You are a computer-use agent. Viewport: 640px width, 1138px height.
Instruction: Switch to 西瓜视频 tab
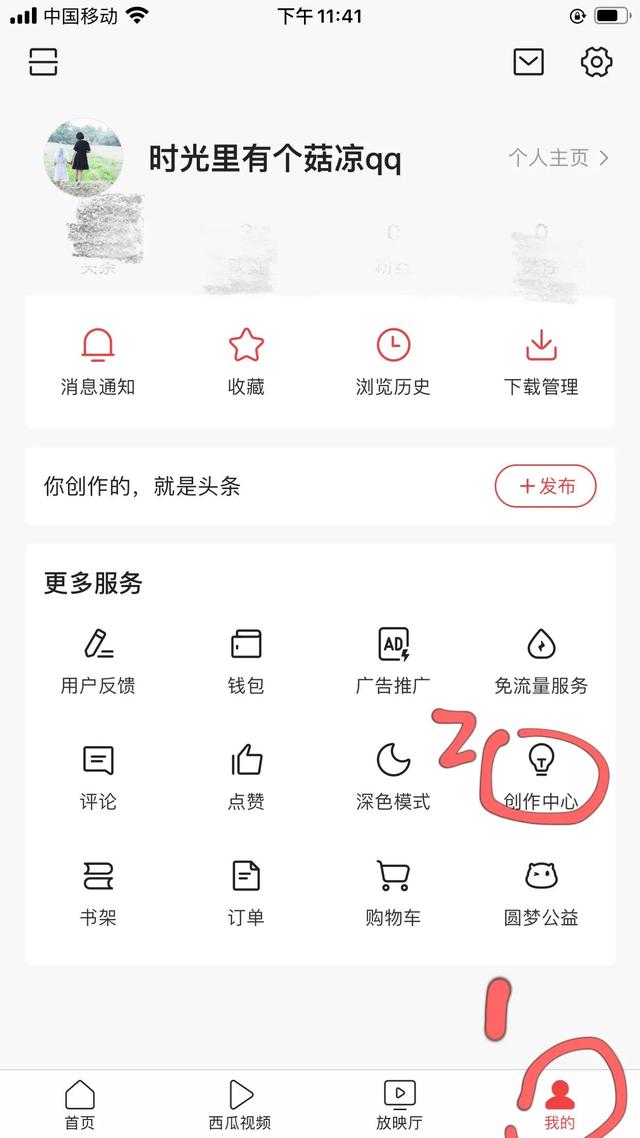pyautogui.click(x=240, y=1103)
